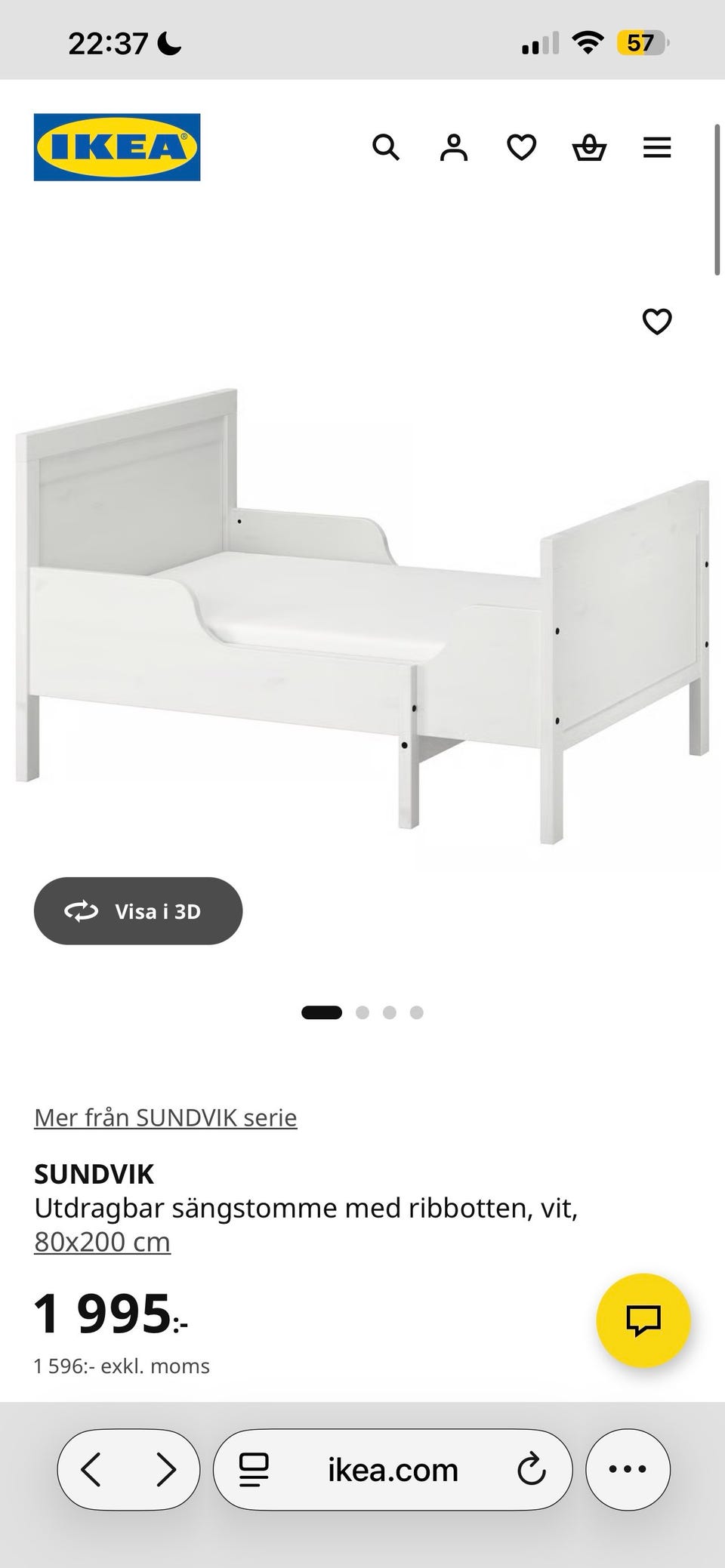Viewport: 725px width, 1568px height.
Task: Toggle the heart to save the SUNDVIK bed
Action: point(657,321)
